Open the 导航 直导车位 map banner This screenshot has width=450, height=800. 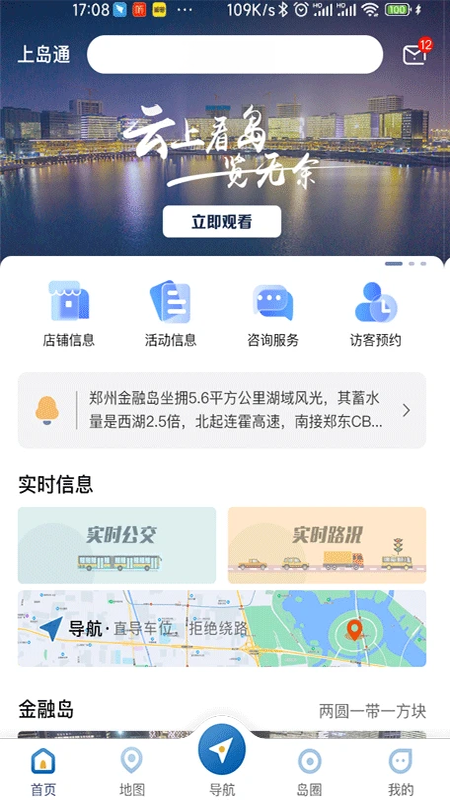(222, 629)
